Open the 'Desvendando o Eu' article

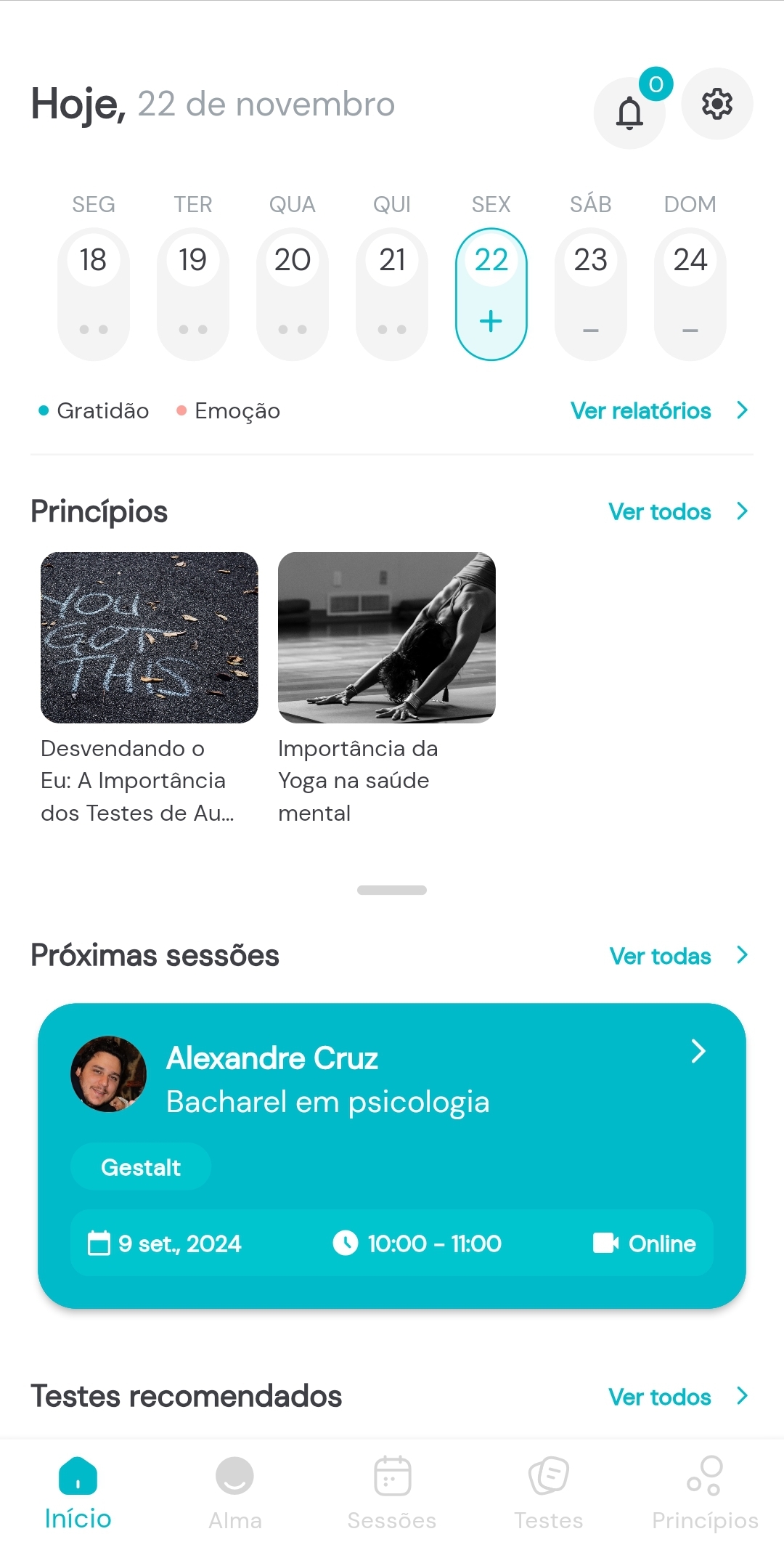click(x=150, y=688)
